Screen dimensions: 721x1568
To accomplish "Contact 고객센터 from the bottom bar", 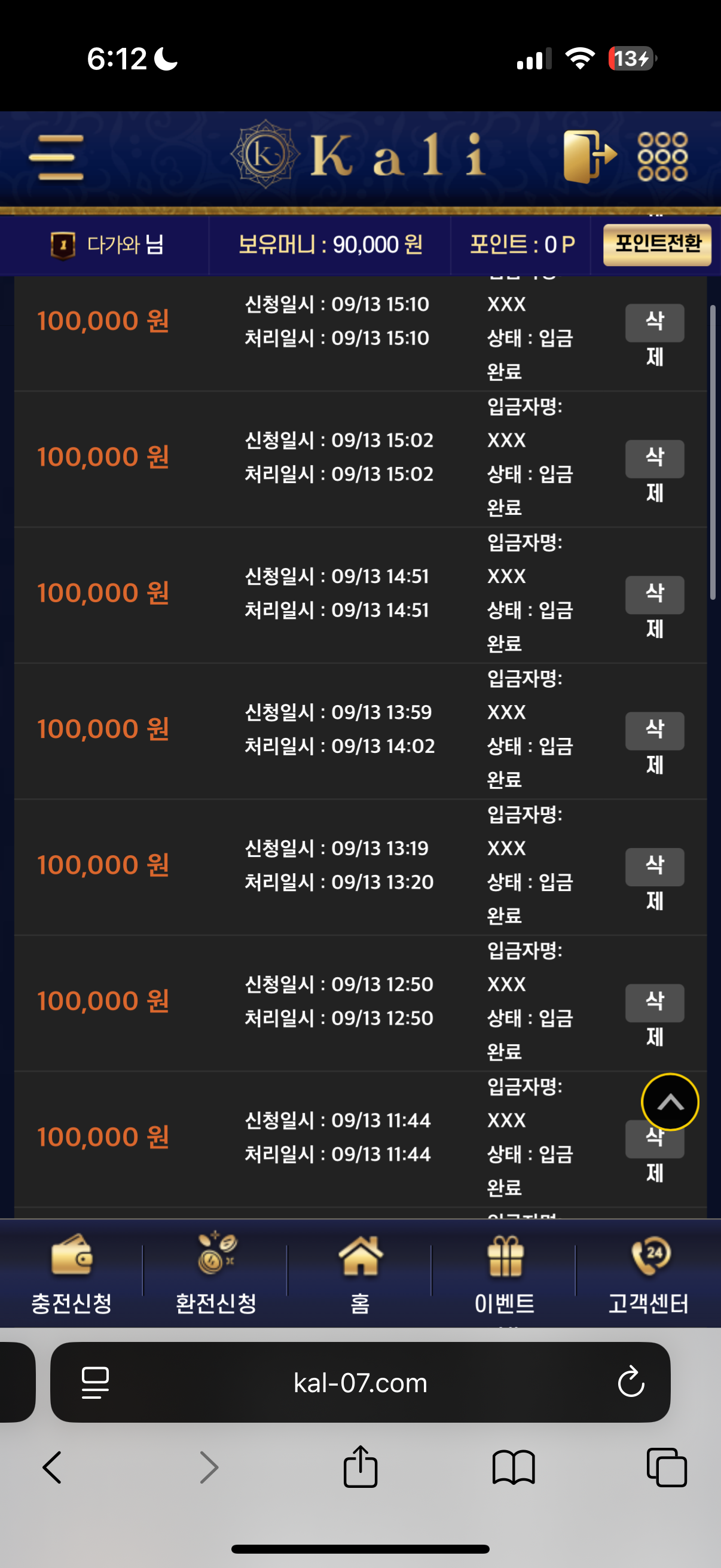I will (x=649, y=1272).
